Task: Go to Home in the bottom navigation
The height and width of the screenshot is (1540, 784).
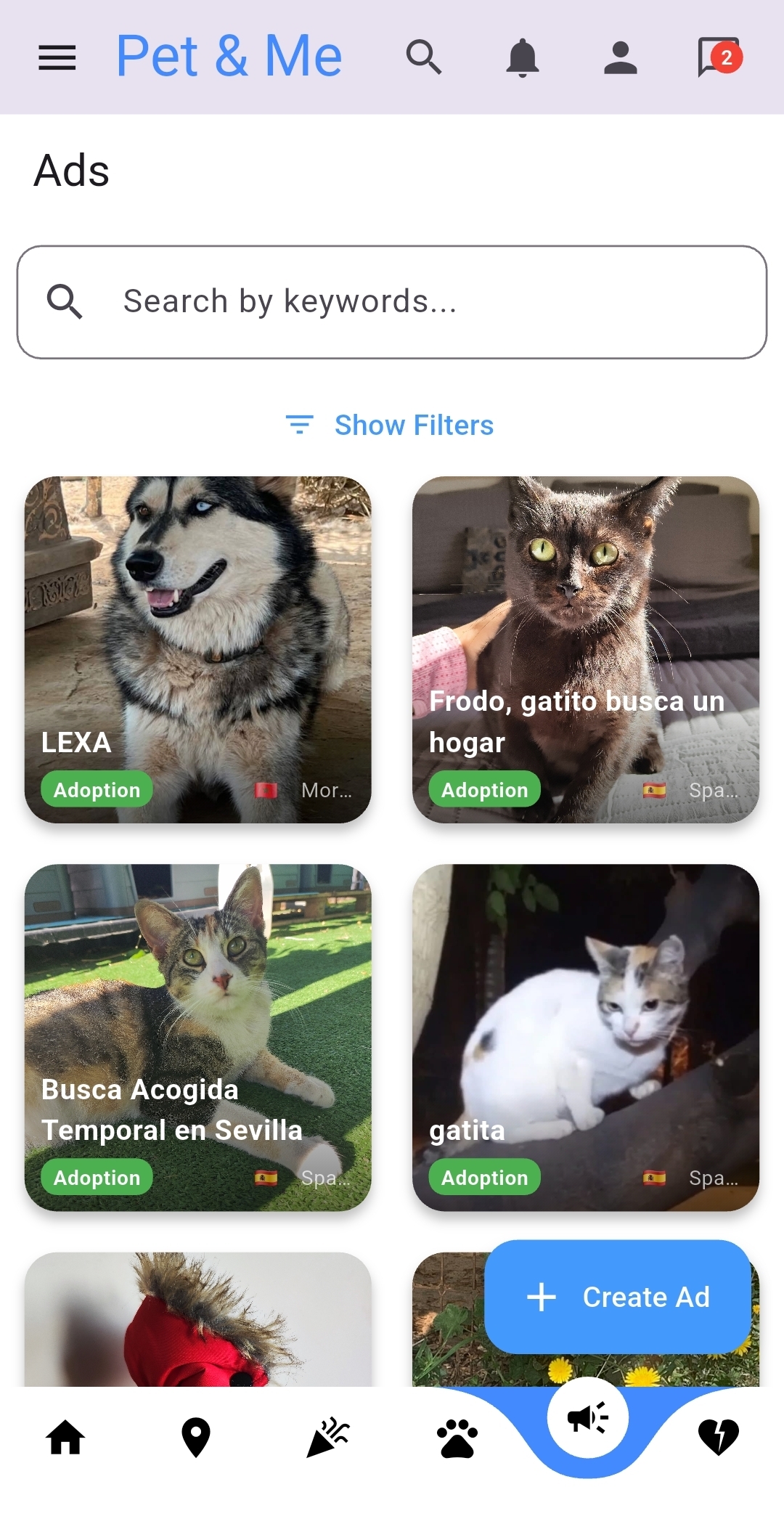Action: pyautogui.click(x=65, y=1438)
